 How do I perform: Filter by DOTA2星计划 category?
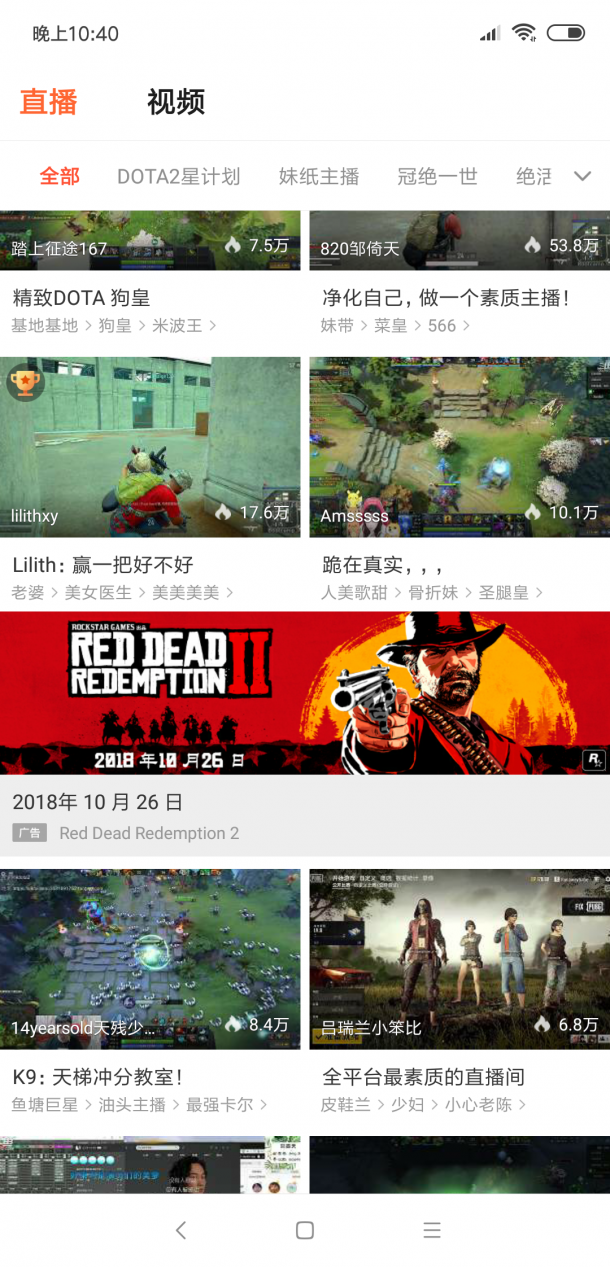coord(178,177)
